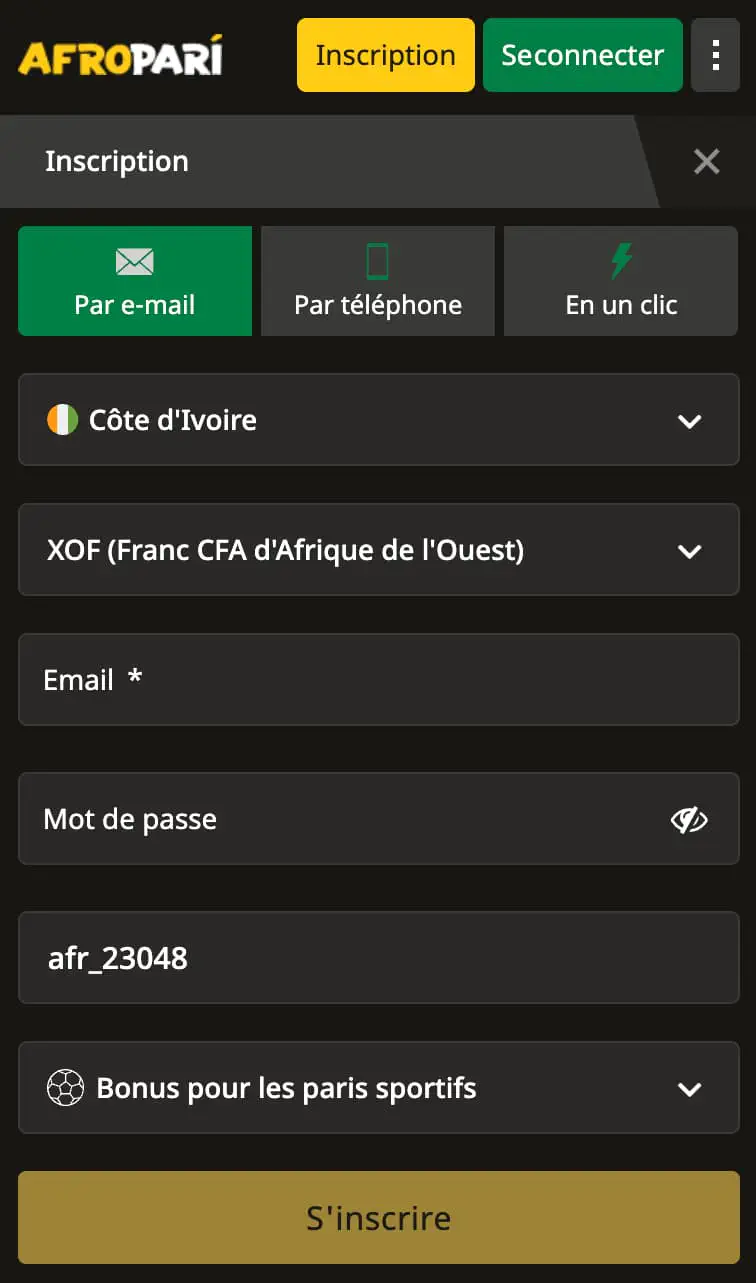Open the XOF currency dropdown
Image resolution: width=756 pixels, height=1283 pixels.
(x=379, y=550)
